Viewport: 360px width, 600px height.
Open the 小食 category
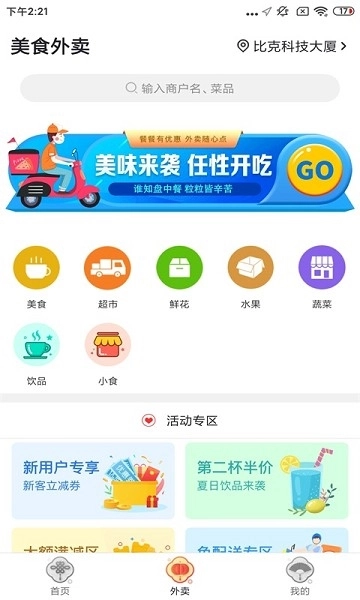[x=108, y=354]
